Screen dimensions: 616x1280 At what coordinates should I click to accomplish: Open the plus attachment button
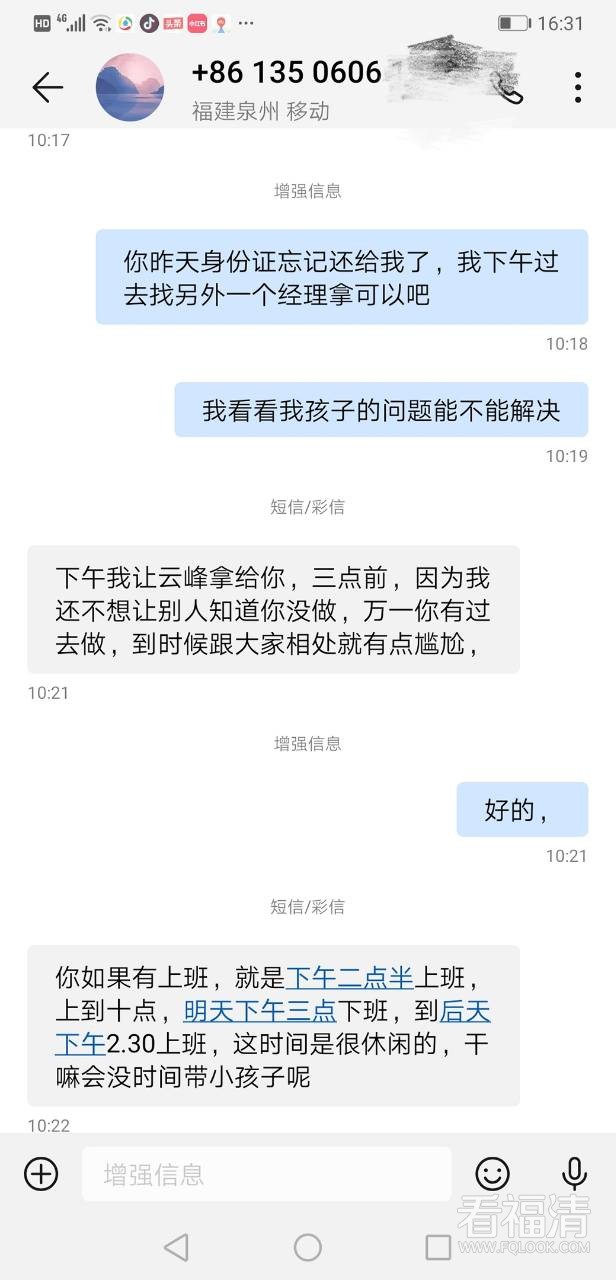click(41, 1173)
